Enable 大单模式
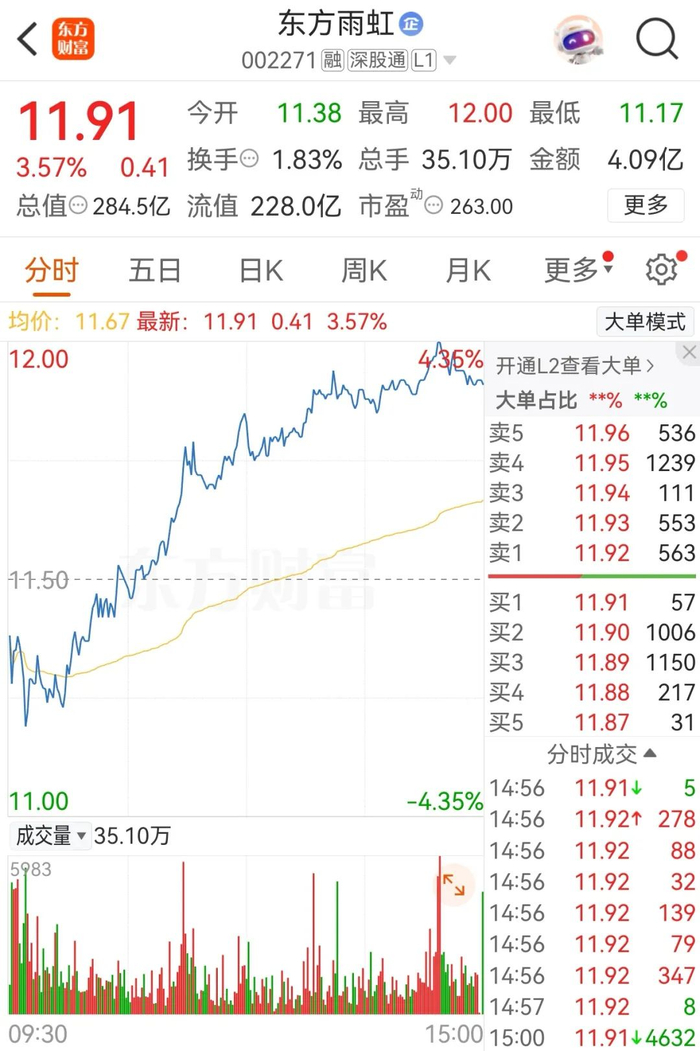The height and width of the screenshot is (1051, 700). [x=644, y=322]
